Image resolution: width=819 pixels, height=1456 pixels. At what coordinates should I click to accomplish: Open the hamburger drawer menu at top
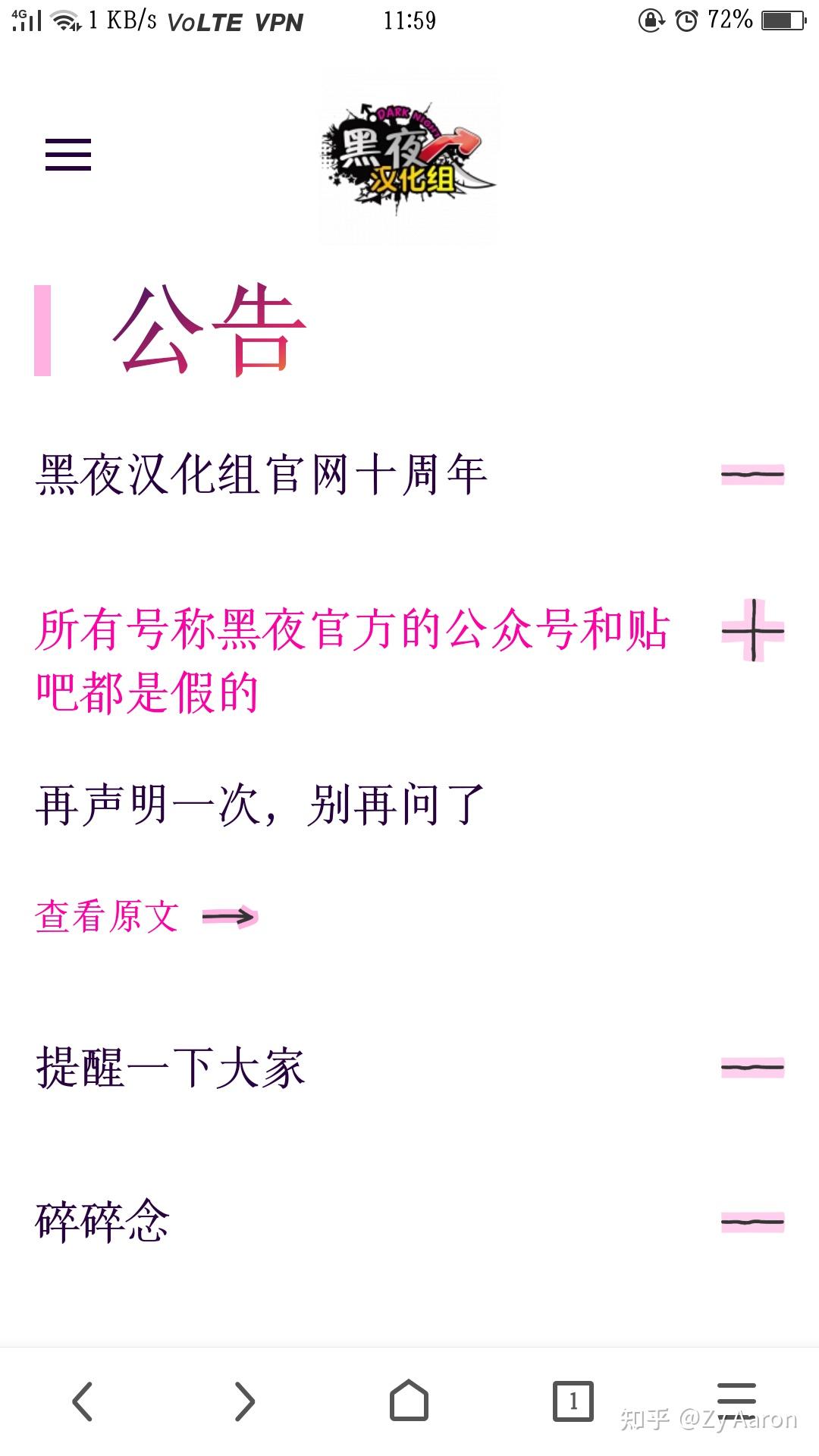click(68, 155)
